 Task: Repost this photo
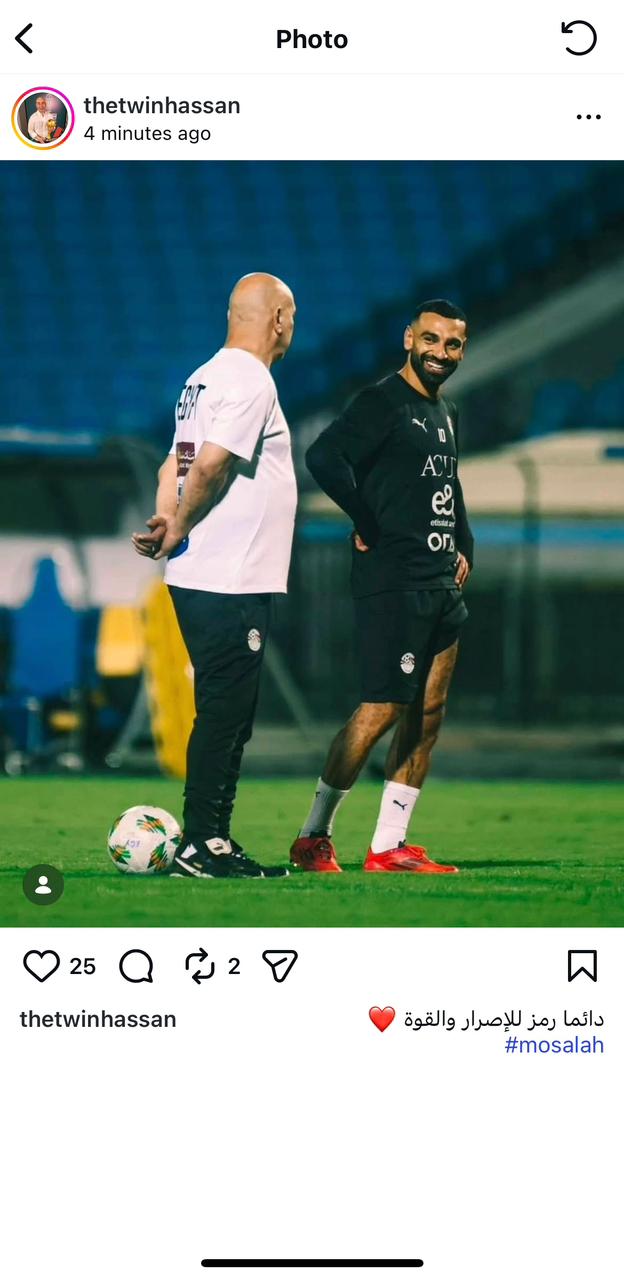(x=200, y=966)
